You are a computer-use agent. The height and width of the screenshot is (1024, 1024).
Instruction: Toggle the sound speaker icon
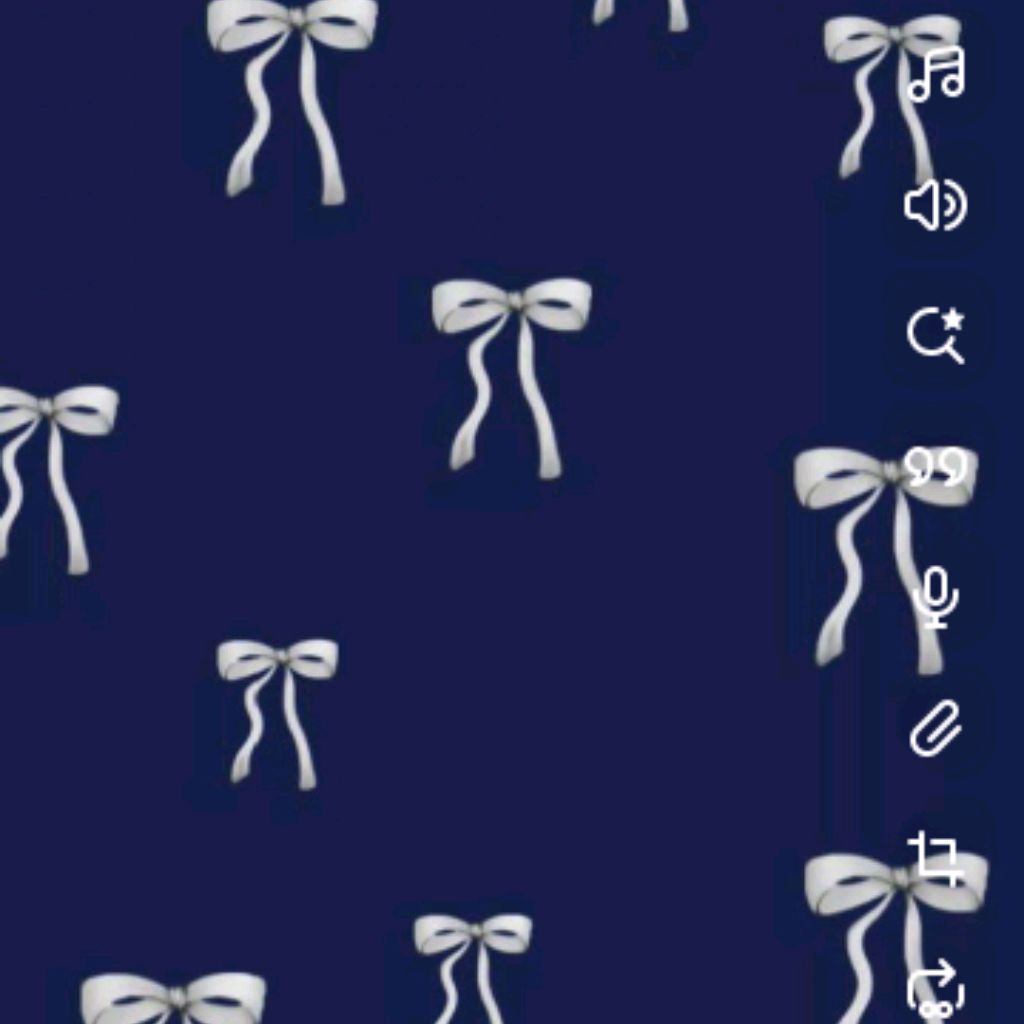(935, 206)
